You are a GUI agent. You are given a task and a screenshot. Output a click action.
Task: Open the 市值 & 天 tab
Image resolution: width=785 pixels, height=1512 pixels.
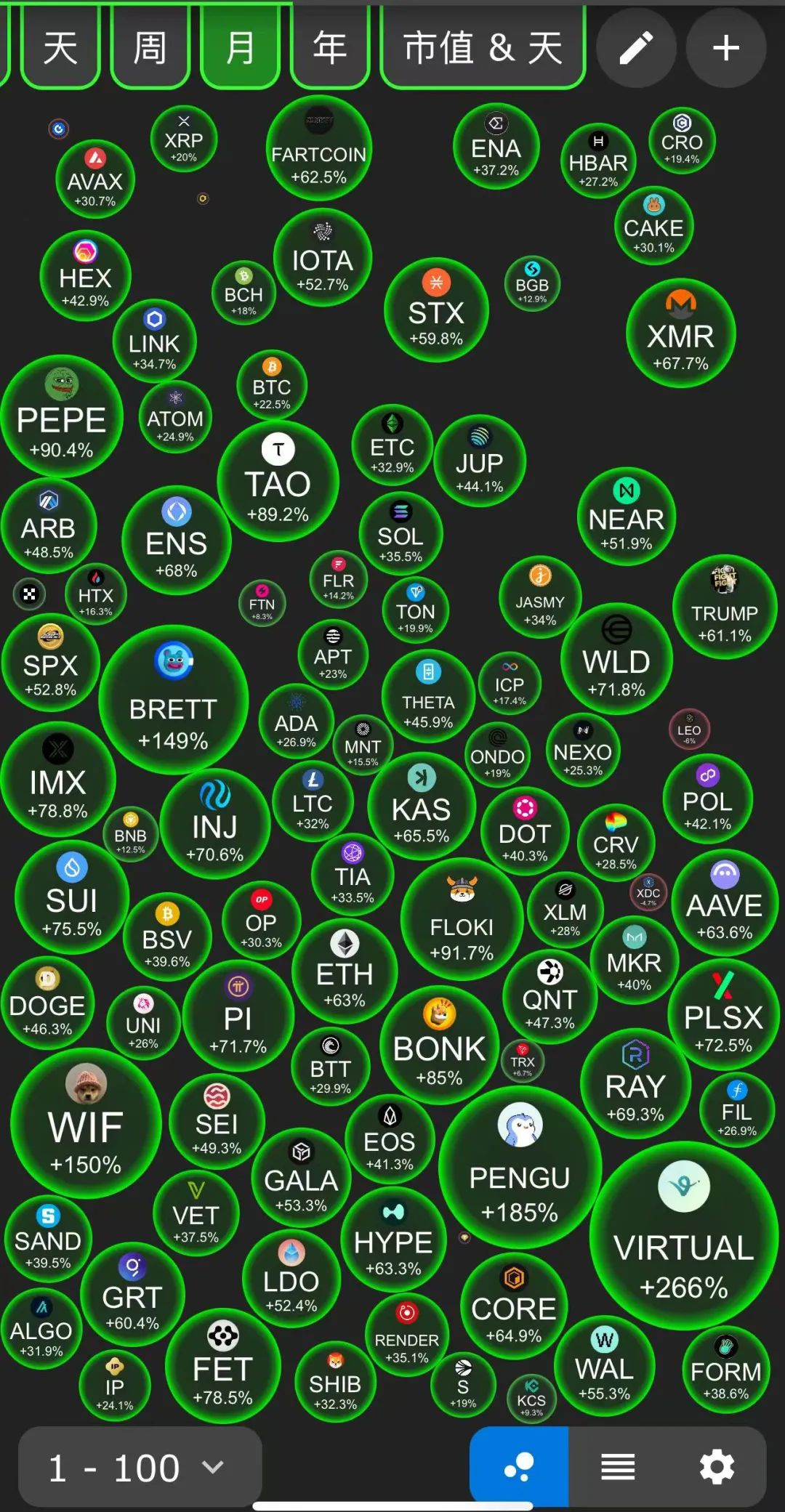483,48
